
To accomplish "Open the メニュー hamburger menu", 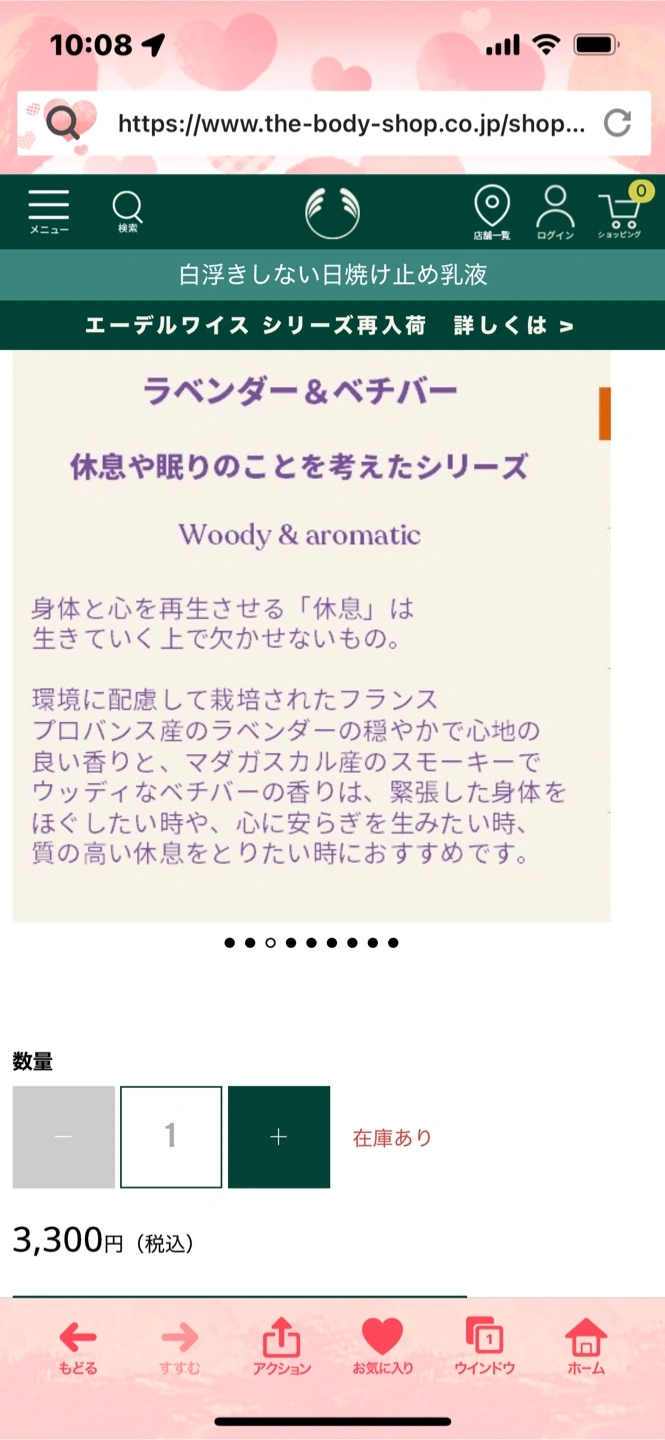I will 49,211.
